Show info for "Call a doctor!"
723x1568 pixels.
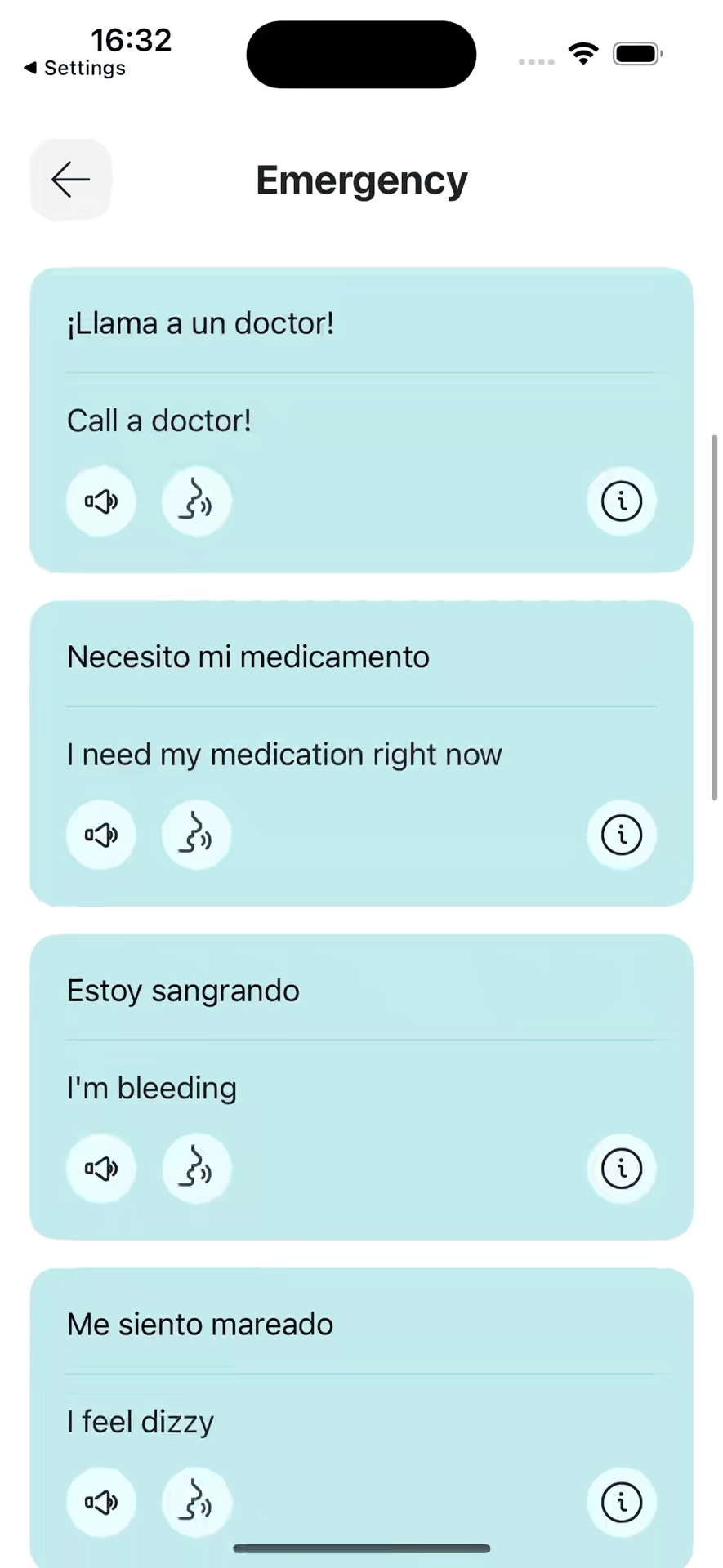pyautogui.click(x=621, y=501)
